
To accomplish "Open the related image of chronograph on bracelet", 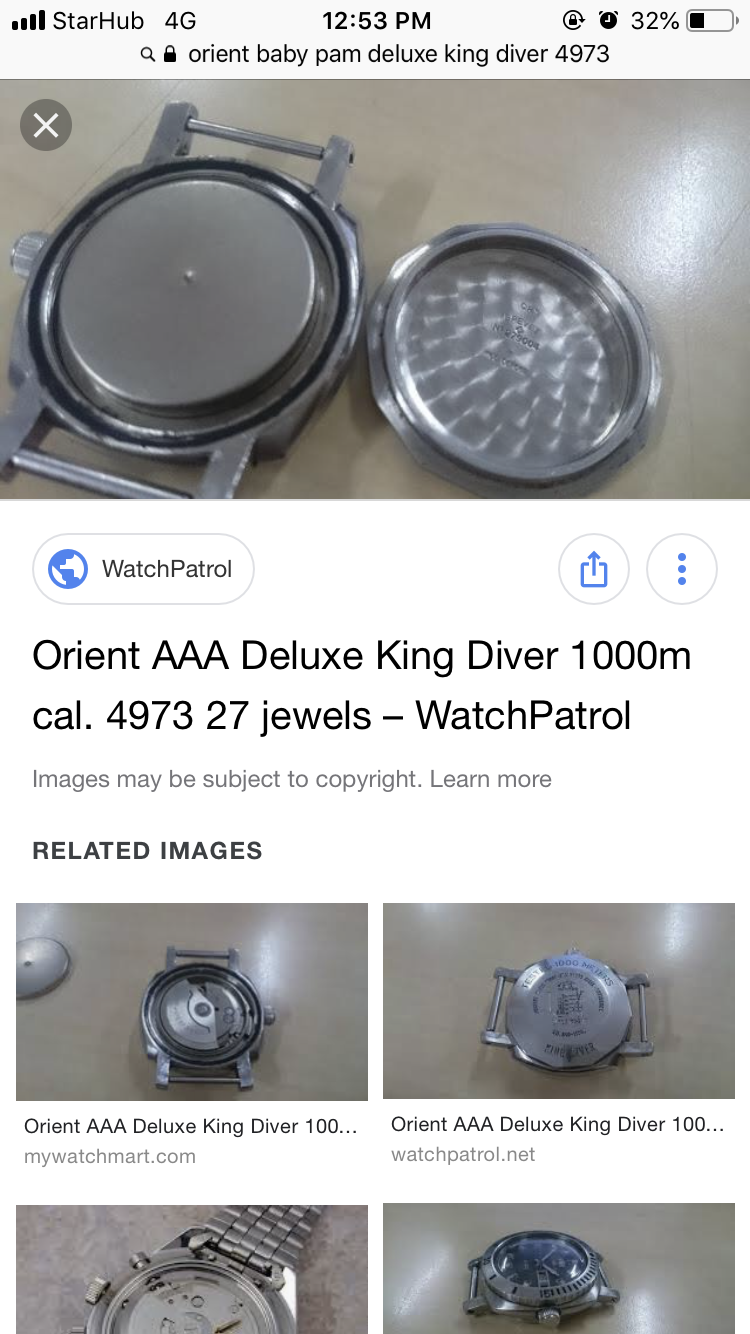I will click(x=192, y=1268).
